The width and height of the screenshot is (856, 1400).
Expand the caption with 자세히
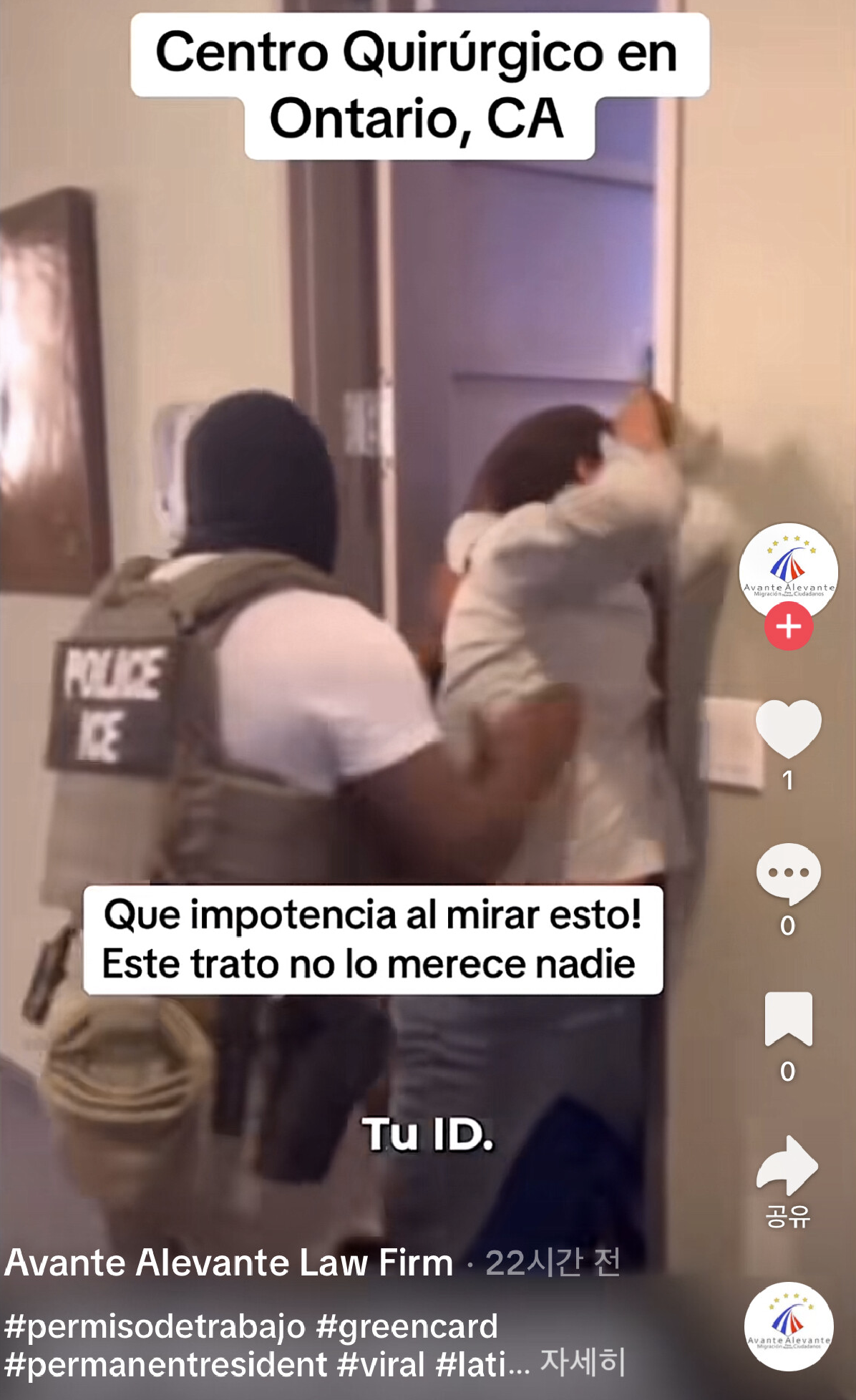583,1362
